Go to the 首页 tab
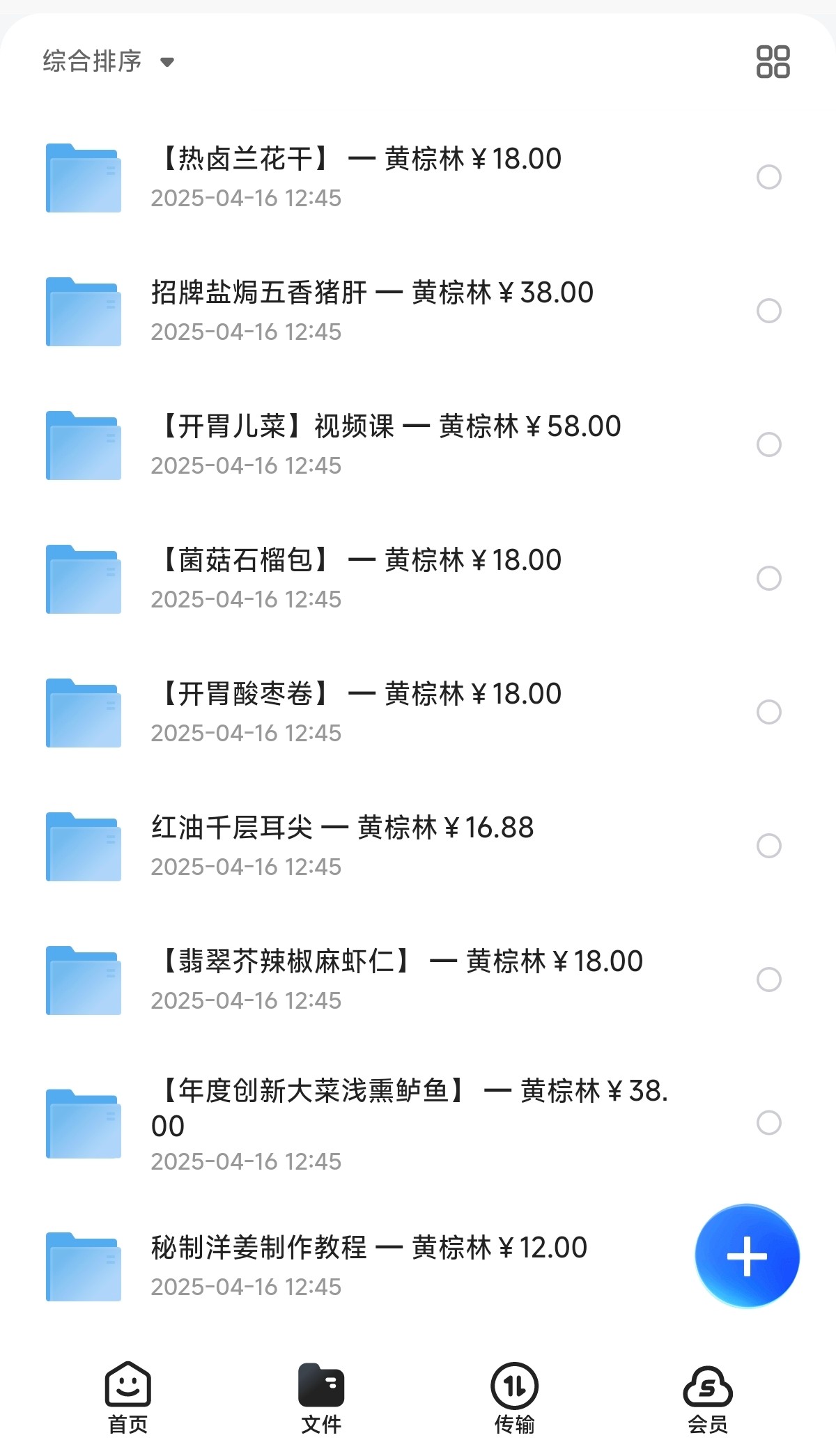836x1456 pixels. pyautogui.click(x=128, y=1397)
